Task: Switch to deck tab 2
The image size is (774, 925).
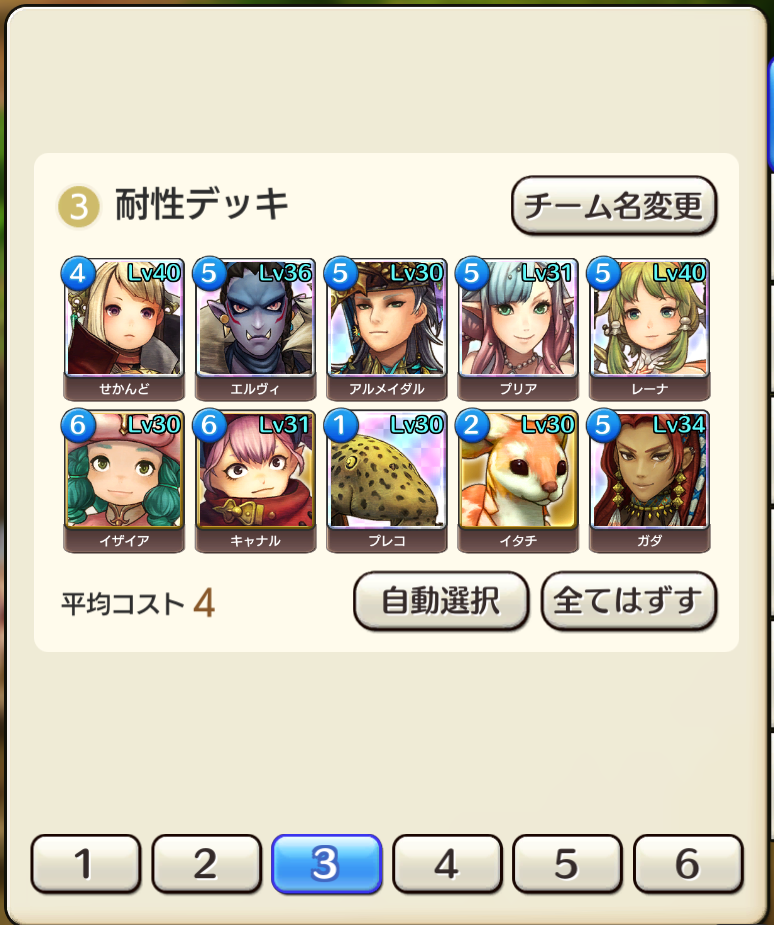Action: point(207,863)
